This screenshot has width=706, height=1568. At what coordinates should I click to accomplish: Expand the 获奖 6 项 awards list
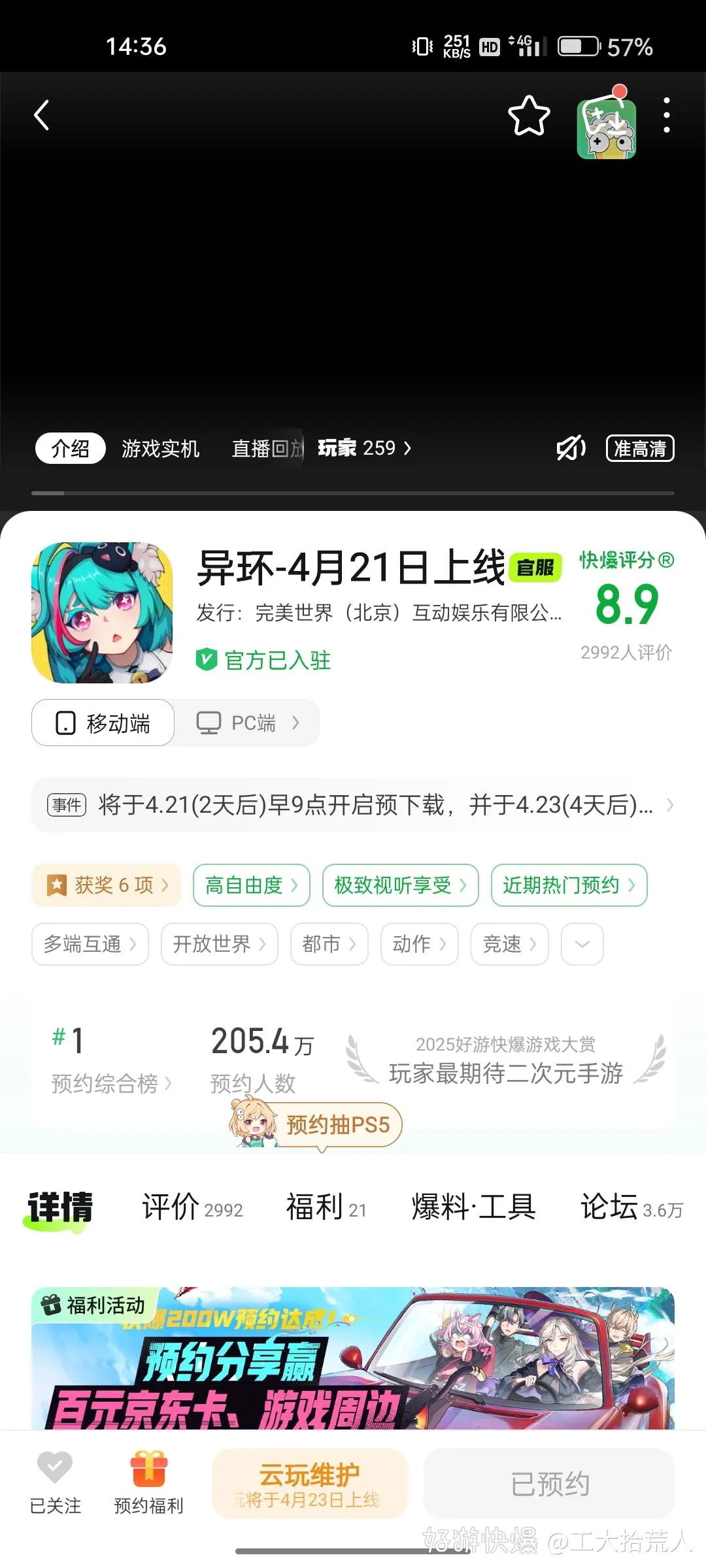105,885
